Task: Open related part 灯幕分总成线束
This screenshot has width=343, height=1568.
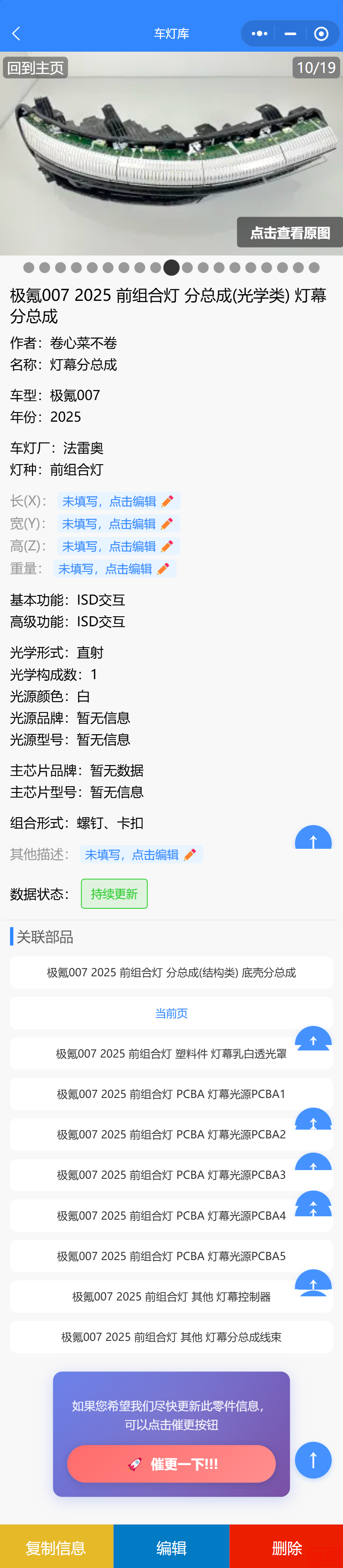Action: [x=171, y=1337]
